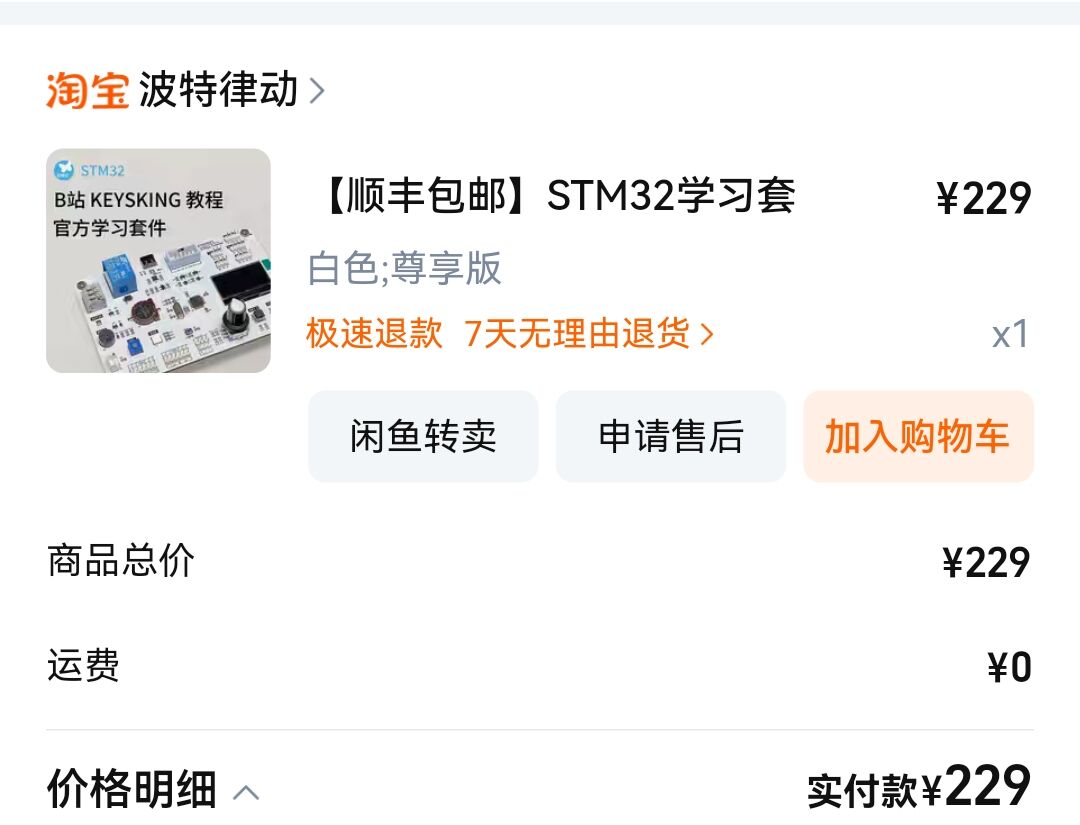This screenshot has height=825, width=1080.
Task: Tap 申请售后 to request after-sales service
Action: (x=671, y=437)
